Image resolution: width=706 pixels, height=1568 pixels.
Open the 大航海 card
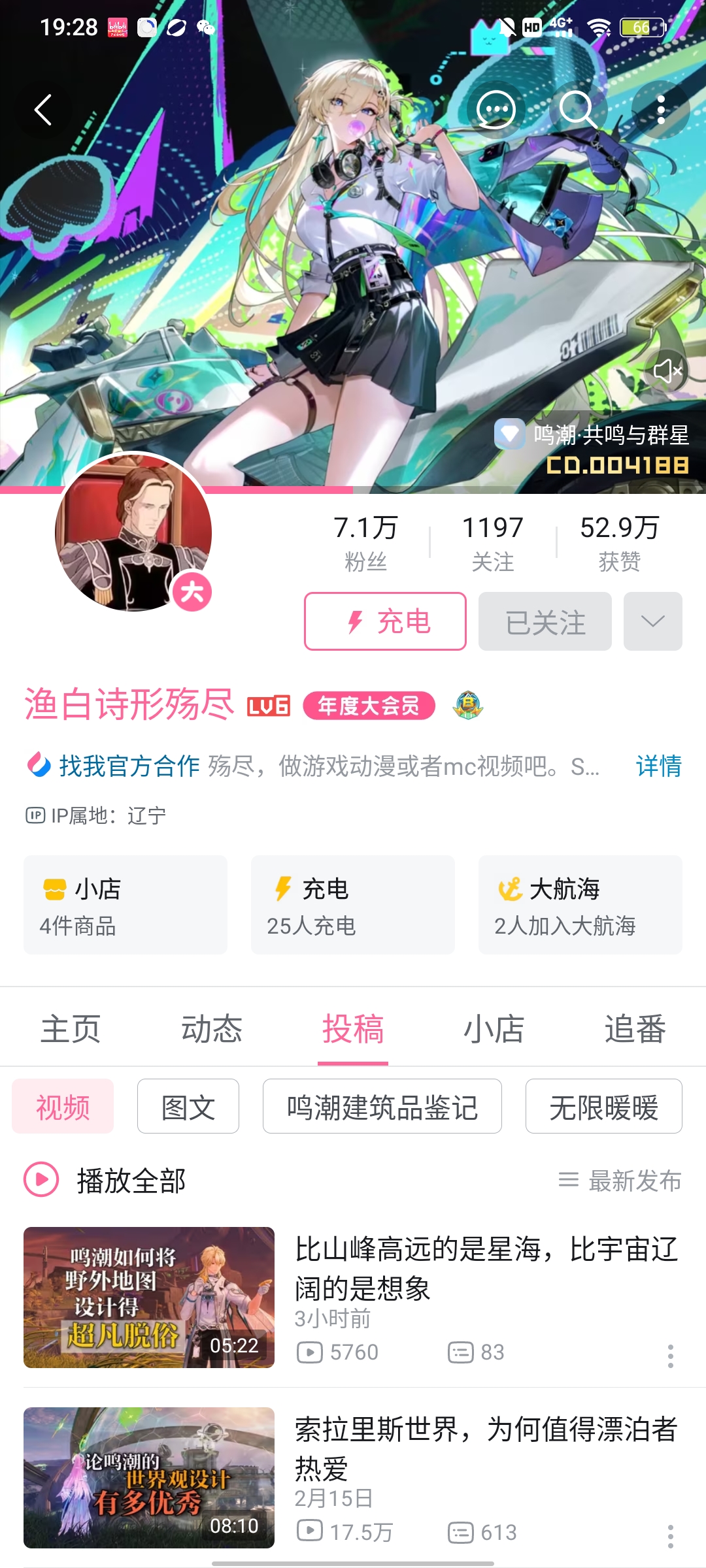[580, 905]
